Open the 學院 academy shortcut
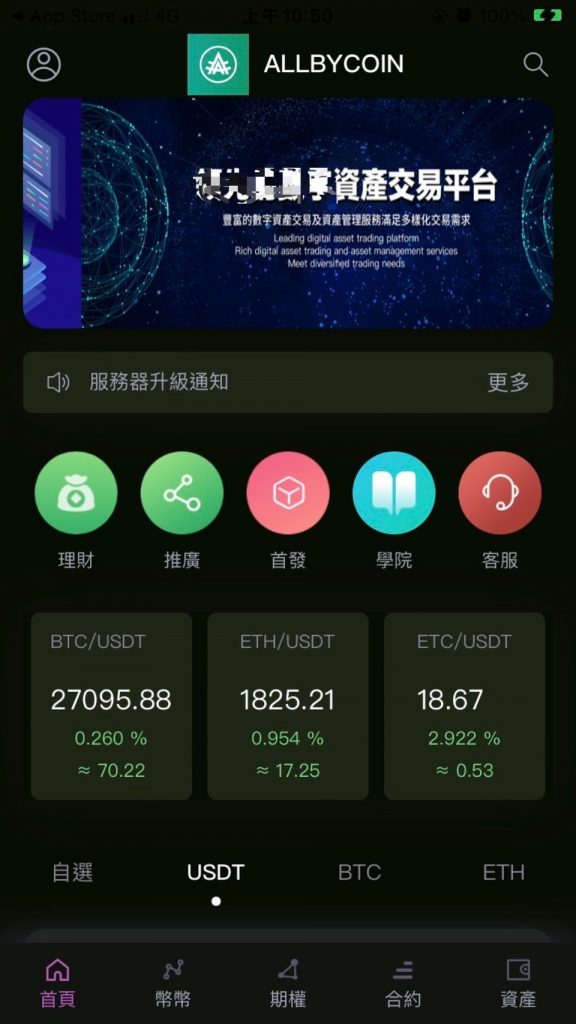The image size is (576, 1024). pyautogui.click(x=394, y=511)
